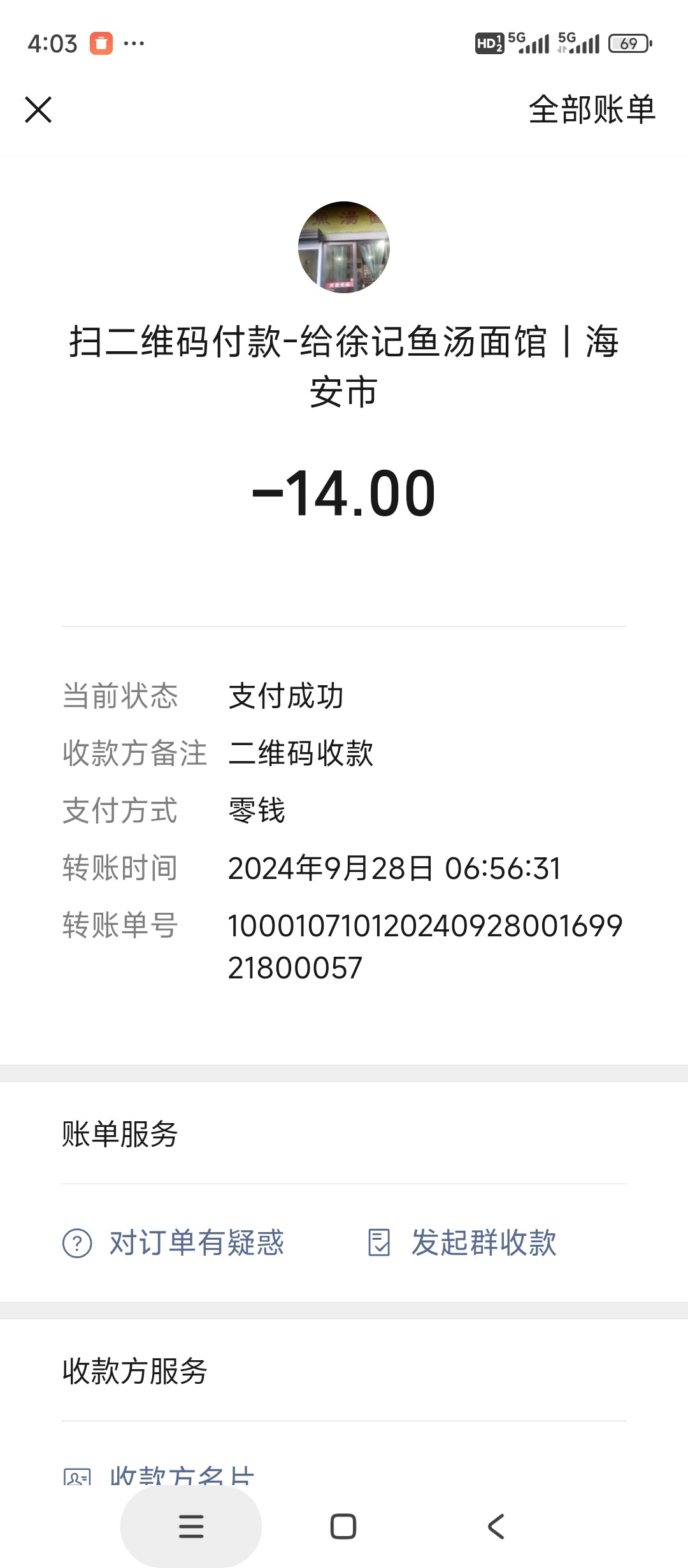
Task: Show recent apps from the navigation bar
Action: click(191, 1527)
